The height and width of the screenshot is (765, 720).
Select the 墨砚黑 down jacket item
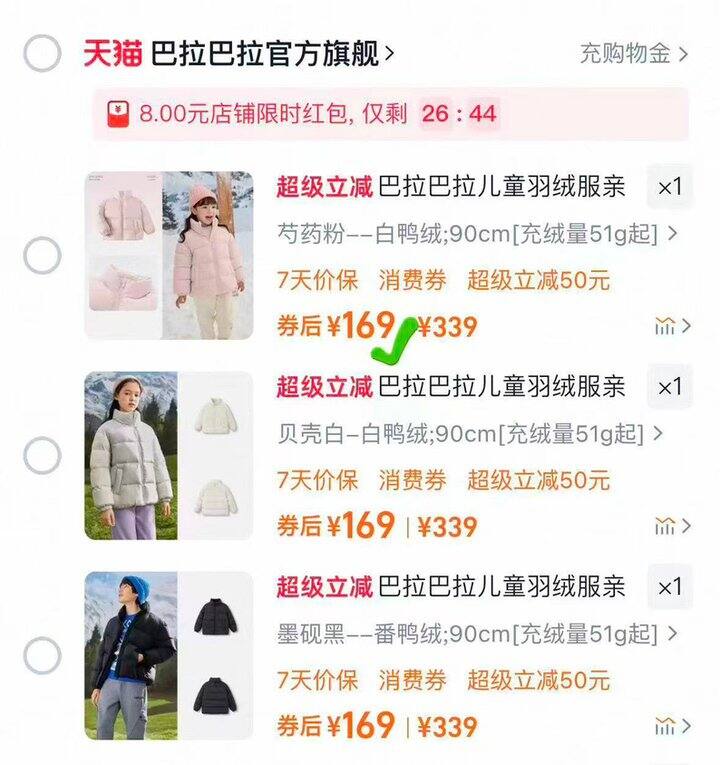click(x=42, y=656)
